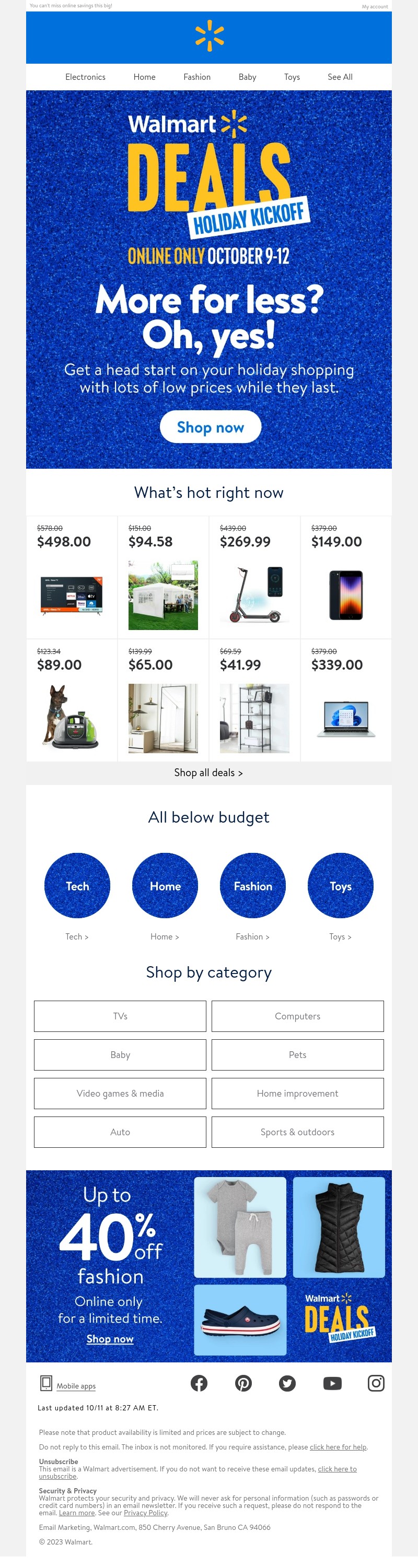
Task: Open the YouTube icon
Action: [x=332, y=1384]
